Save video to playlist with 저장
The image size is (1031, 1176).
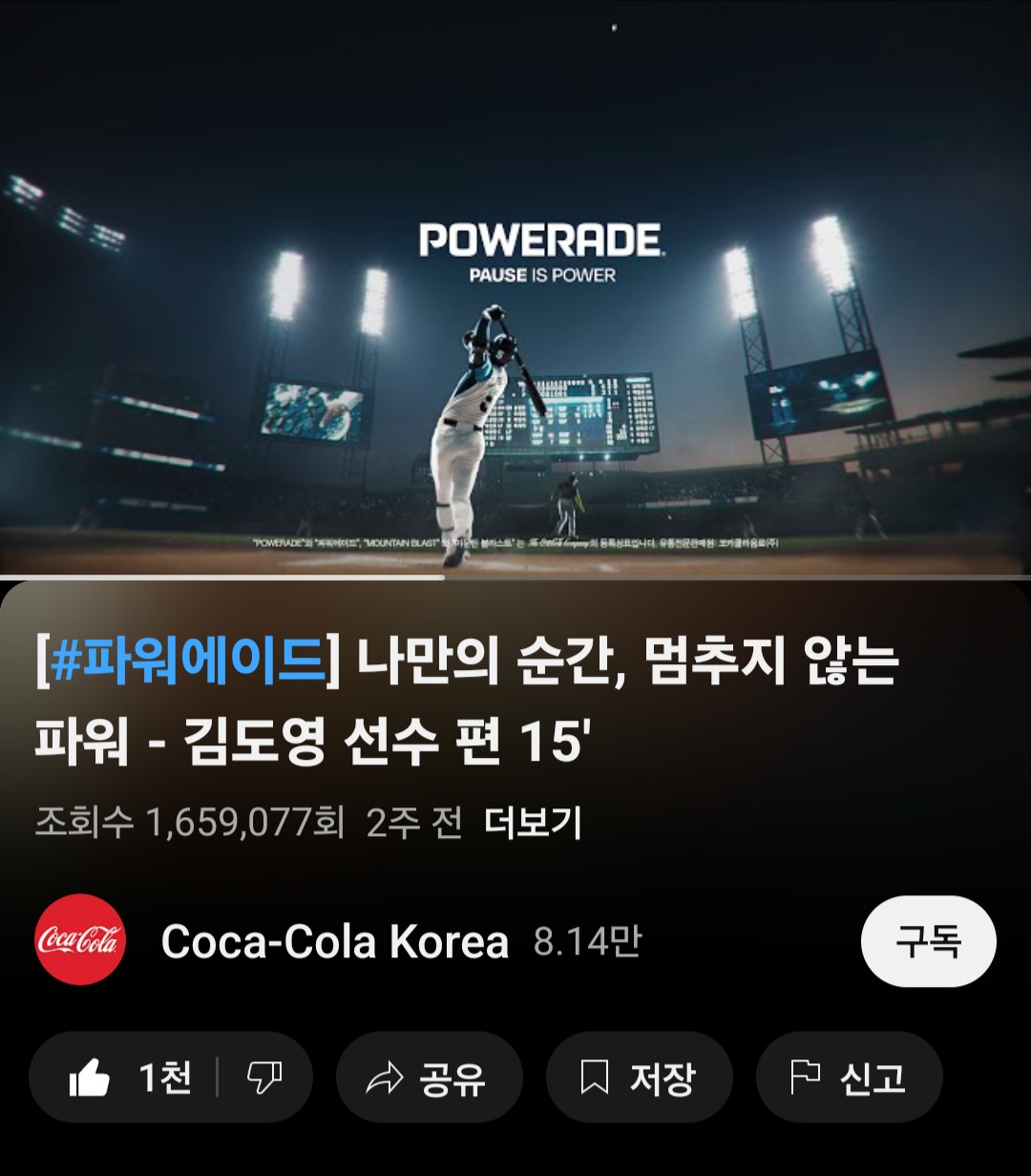[639, 1079]
